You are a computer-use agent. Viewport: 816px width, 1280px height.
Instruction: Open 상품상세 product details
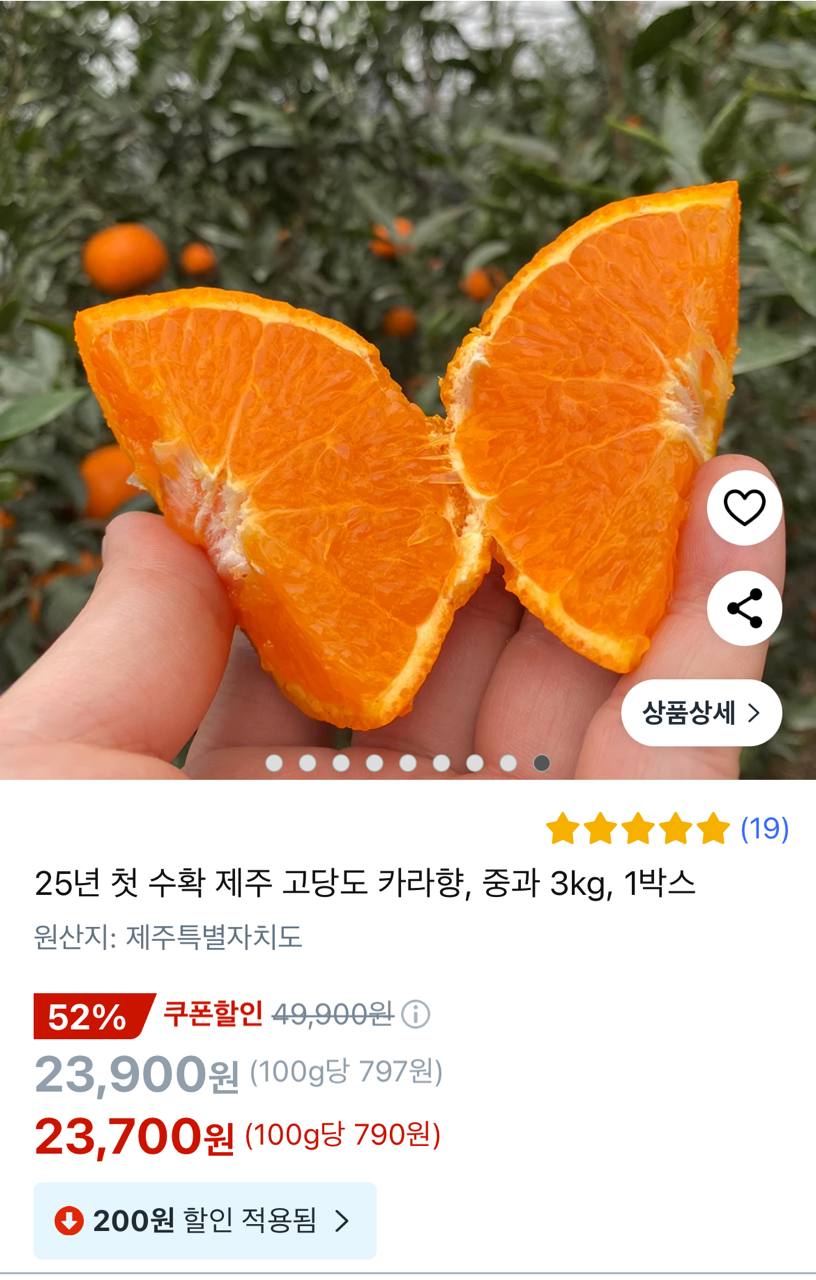701,713
